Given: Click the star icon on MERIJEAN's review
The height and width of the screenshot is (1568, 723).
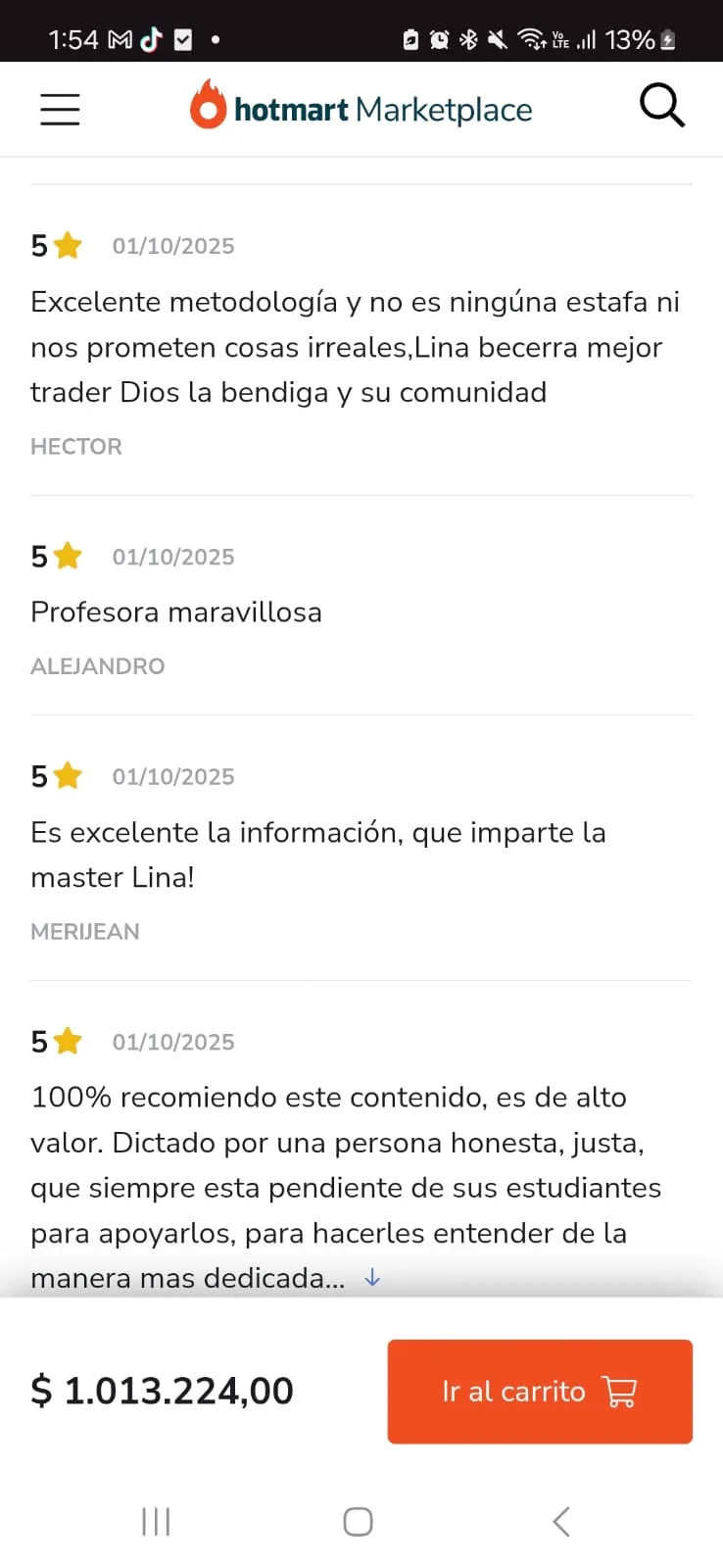Looking at the screenshot, I should pyautogui.click(x=67, y=775).
